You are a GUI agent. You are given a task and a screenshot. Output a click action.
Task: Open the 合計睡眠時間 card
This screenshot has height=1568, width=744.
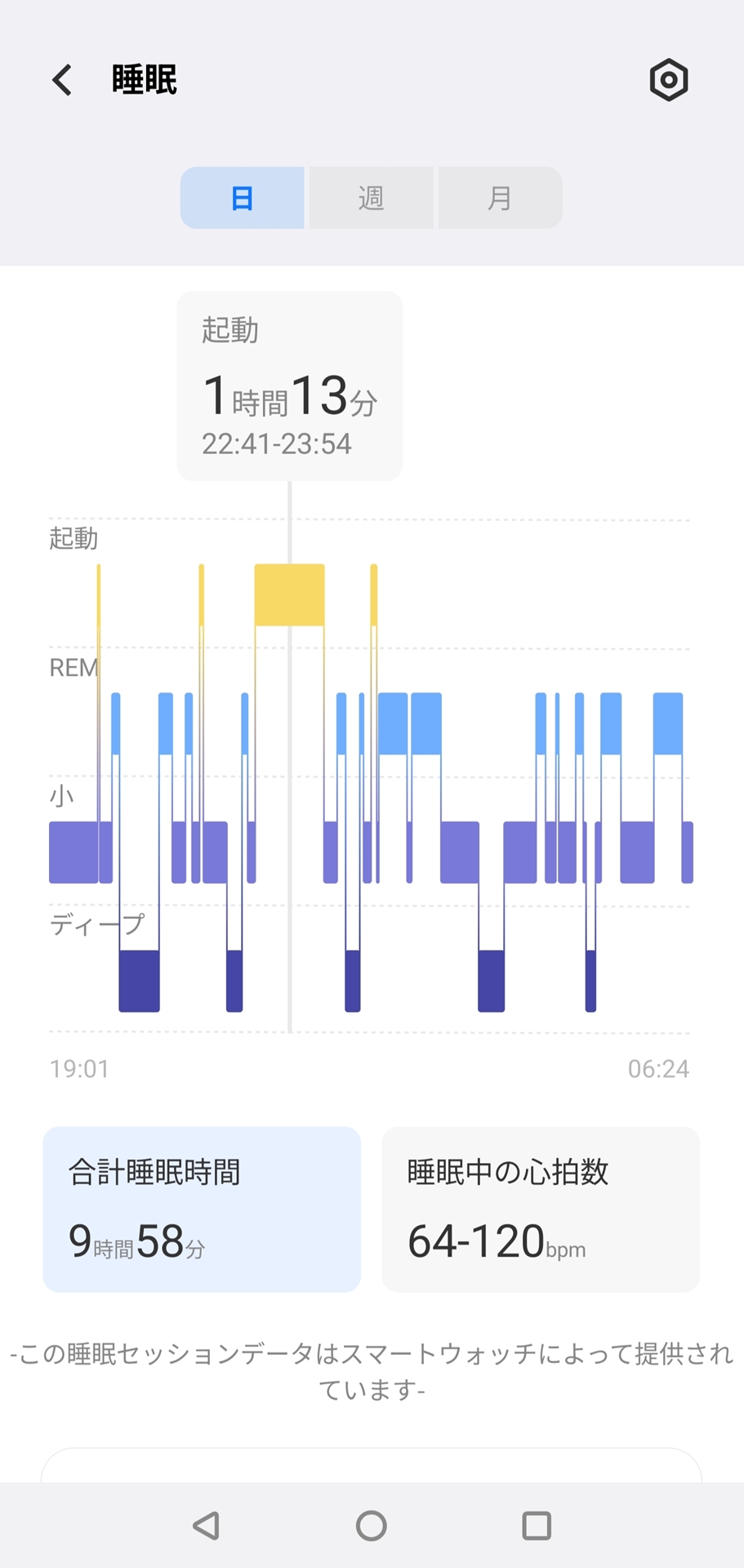point(202,1209)
